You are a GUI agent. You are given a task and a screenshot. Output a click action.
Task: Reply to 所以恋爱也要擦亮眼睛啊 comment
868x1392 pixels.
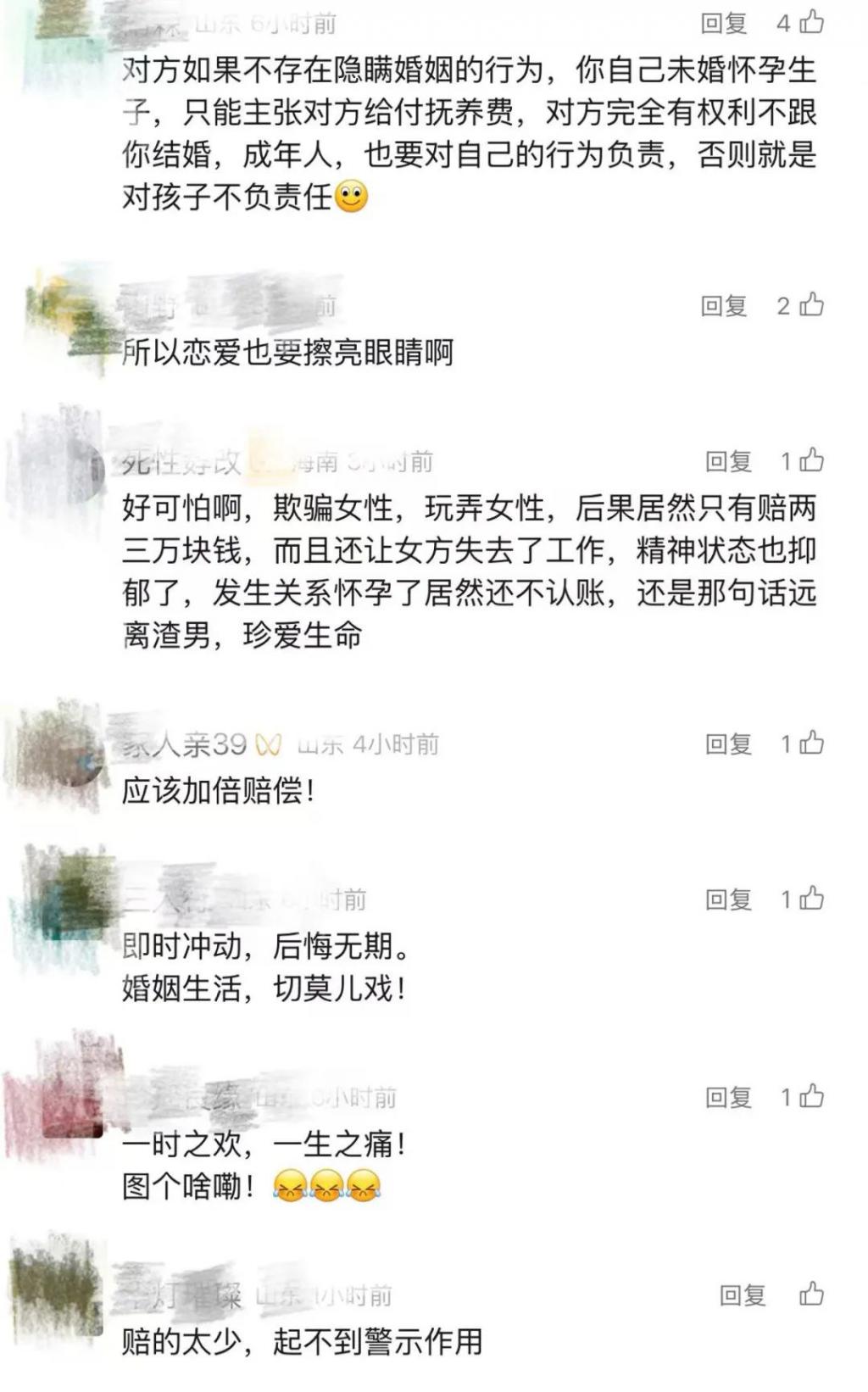(x=723, y=306)
